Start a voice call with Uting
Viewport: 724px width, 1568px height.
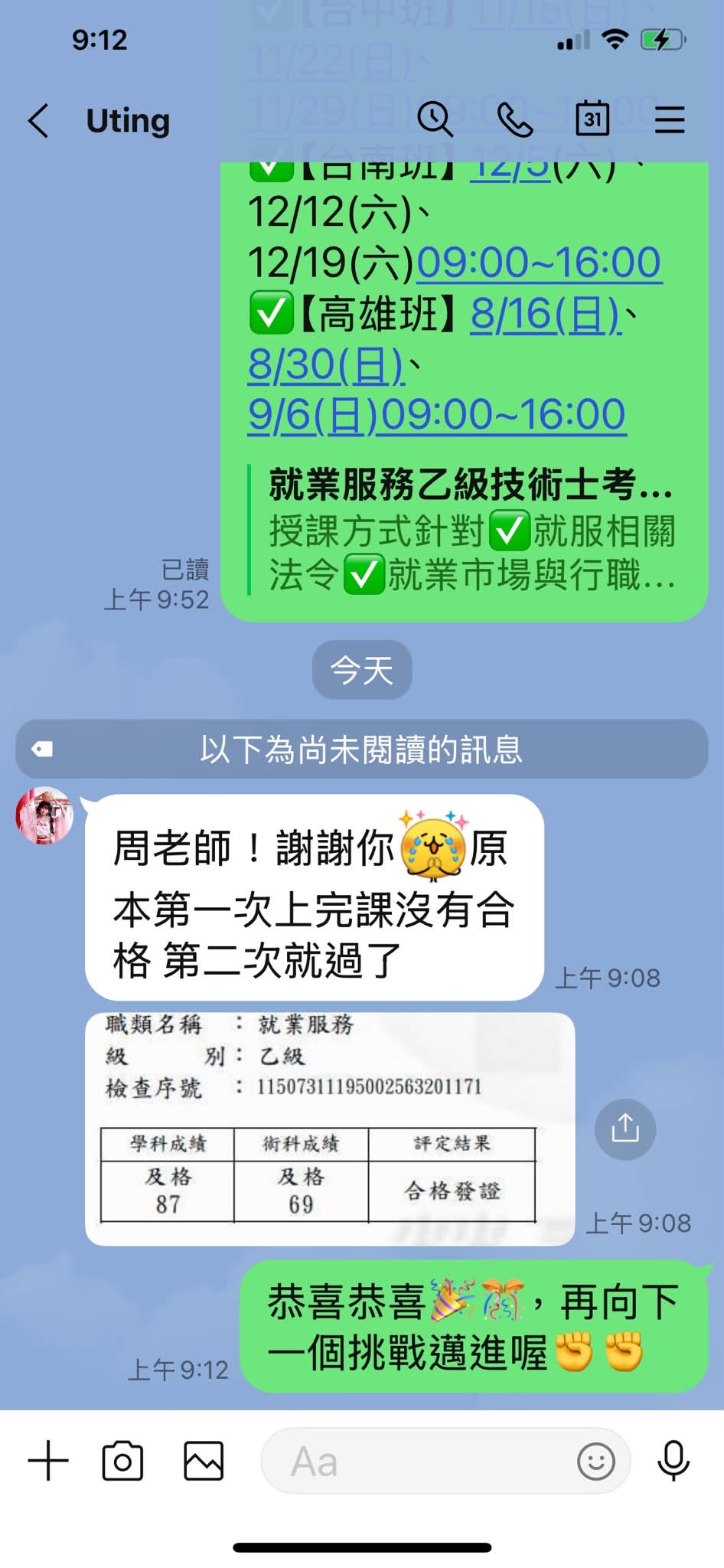click(x=515, y=119)
